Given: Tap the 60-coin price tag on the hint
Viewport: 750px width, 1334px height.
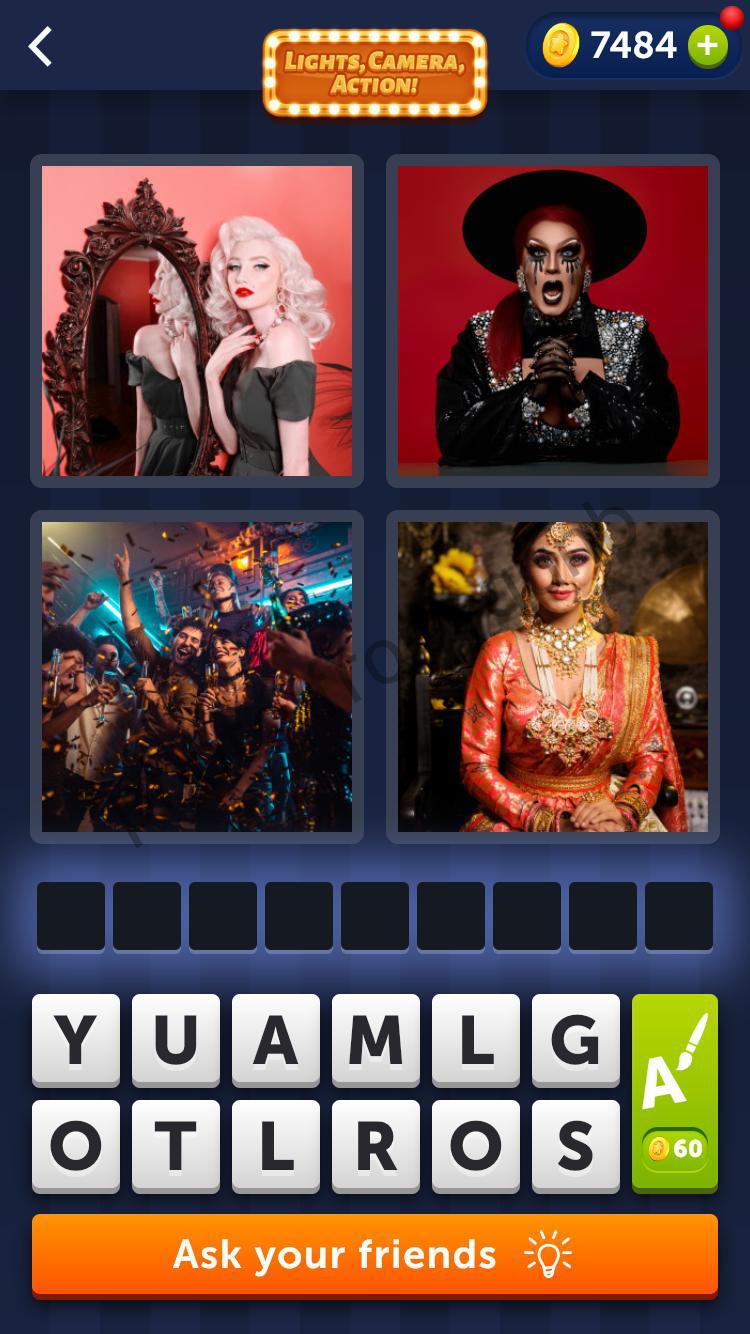Looking at the screenshot, I should coord(674,1150).
